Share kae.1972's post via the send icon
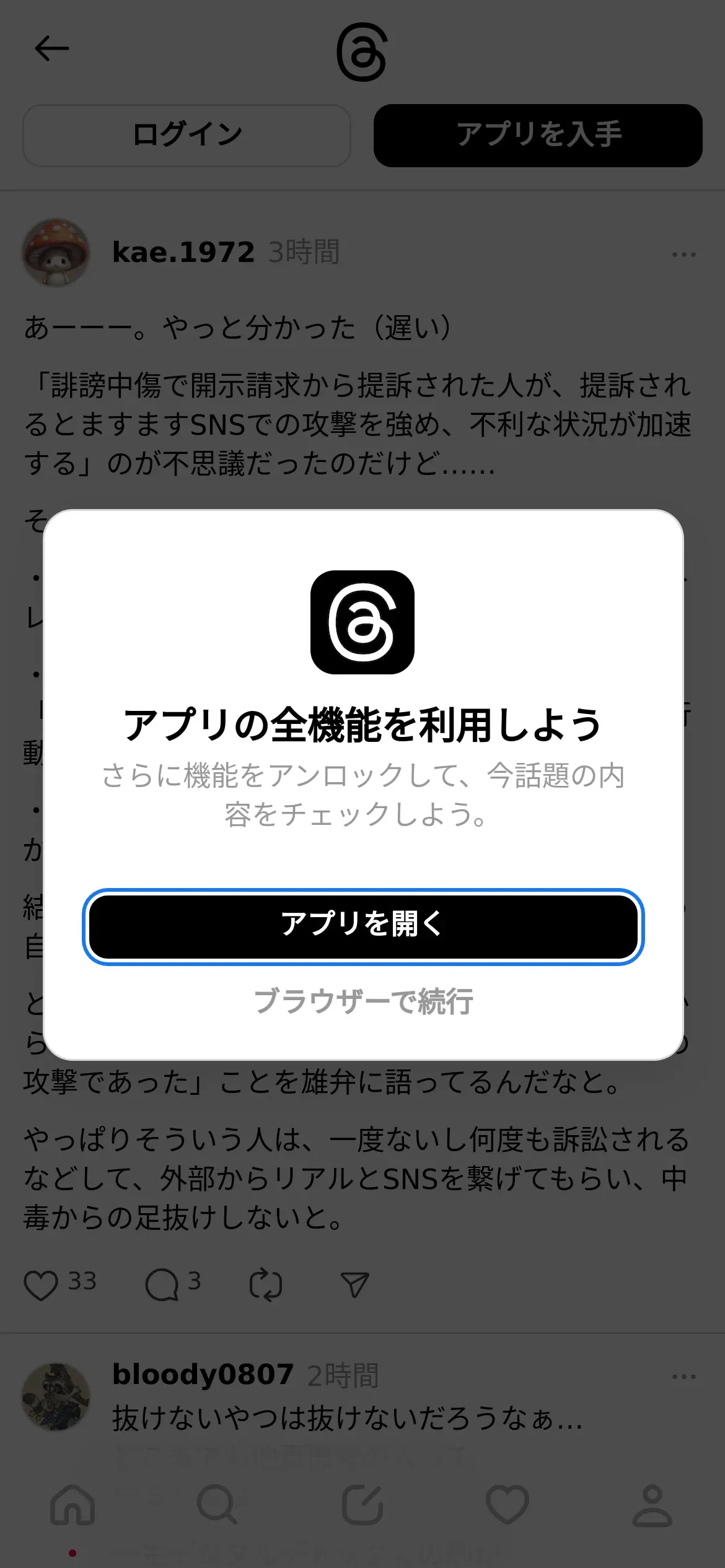This screenshot has width=725, height=1568. [x=355, y=1284]
